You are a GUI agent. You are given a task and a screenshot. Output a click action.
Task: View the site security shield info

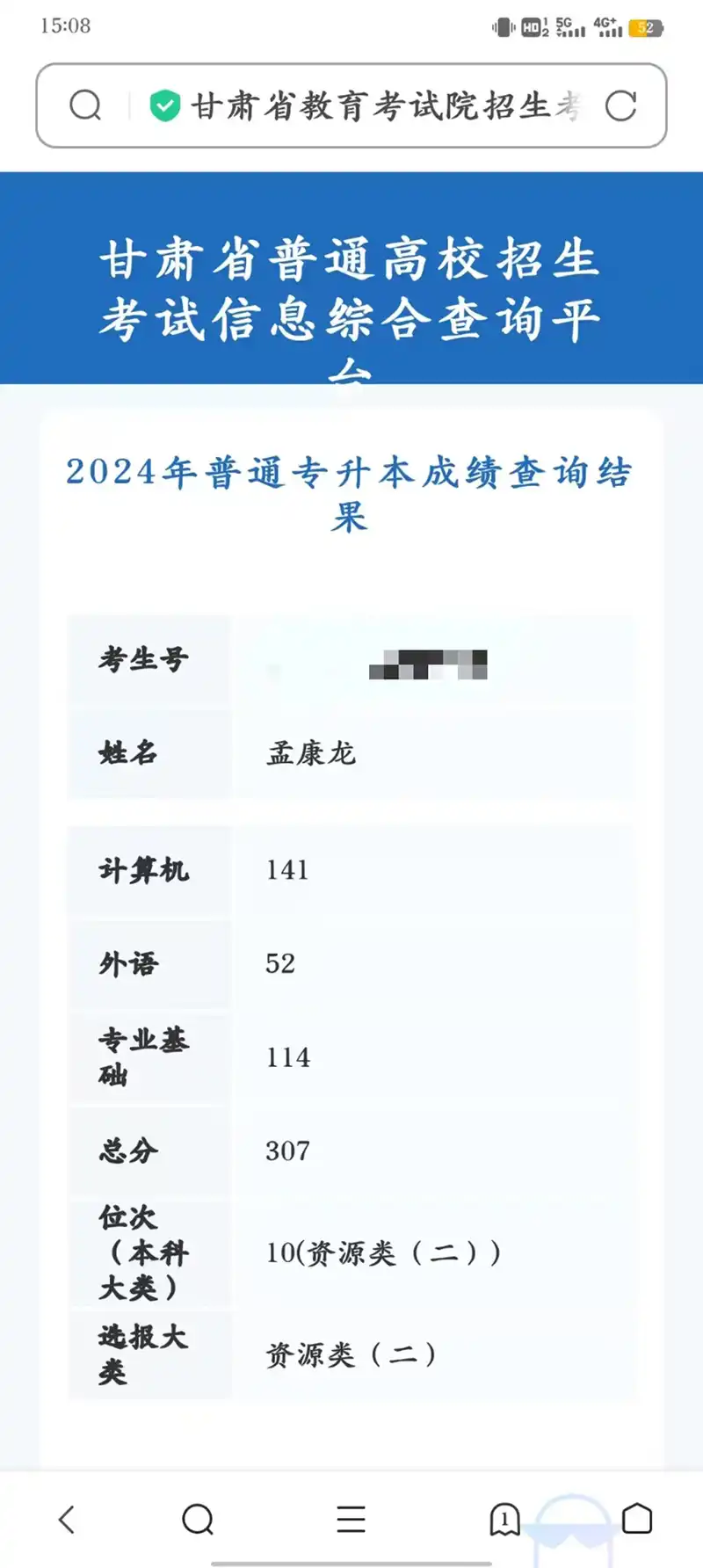click(164, 106)
